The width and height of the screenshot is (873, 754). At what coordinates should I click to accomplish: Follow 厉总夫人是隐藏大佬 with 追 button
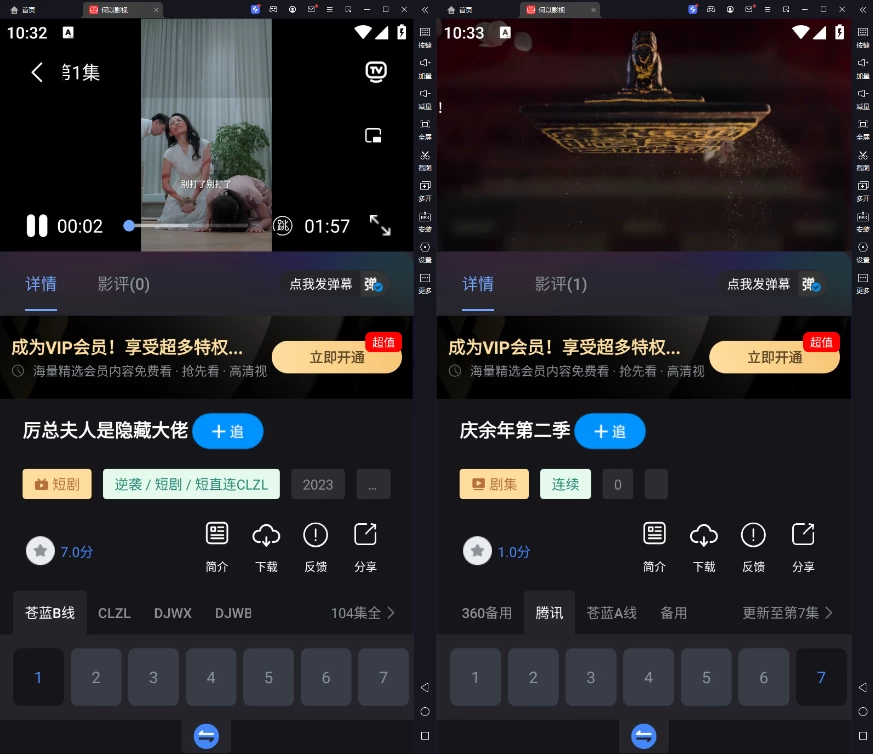point(228,431)
